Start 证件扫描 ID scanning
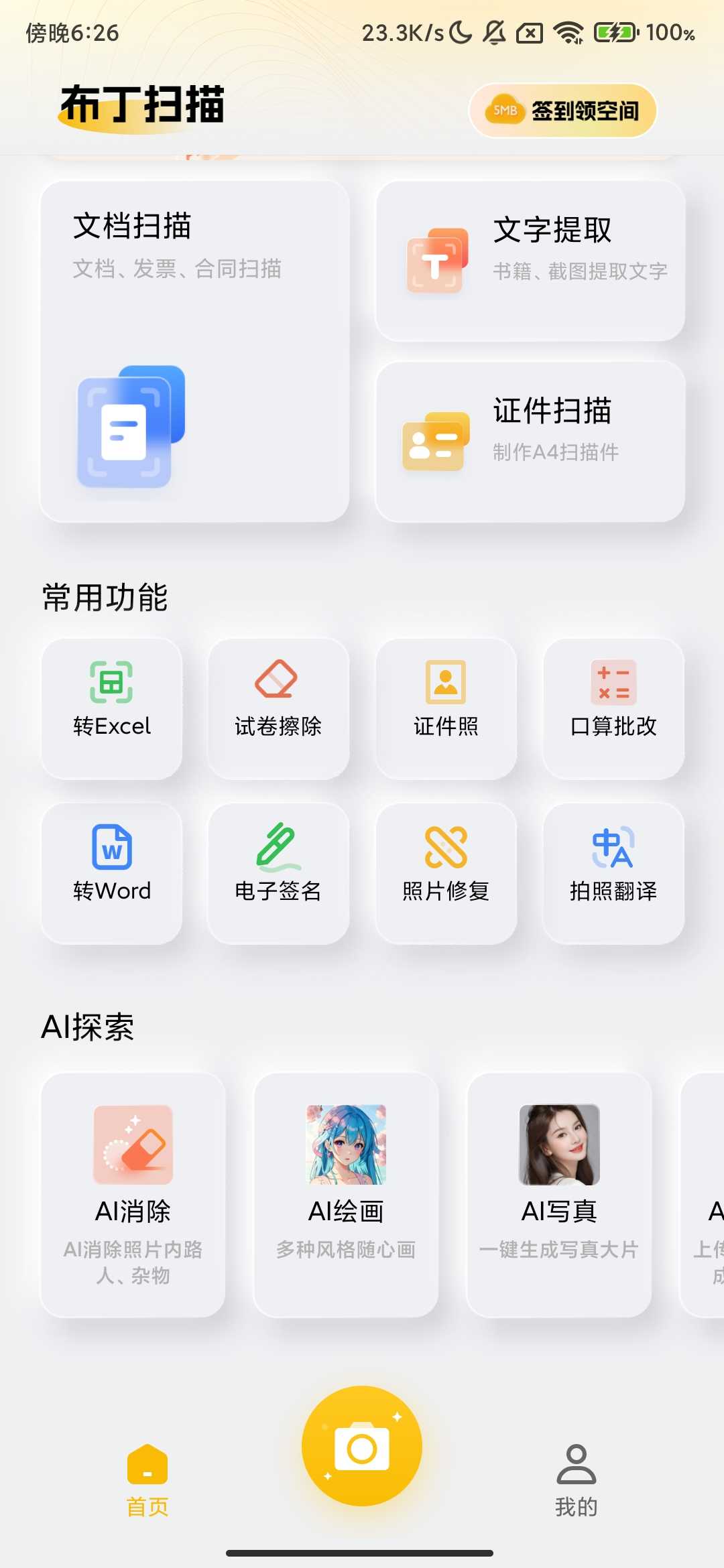 click(x=530, y=441)
